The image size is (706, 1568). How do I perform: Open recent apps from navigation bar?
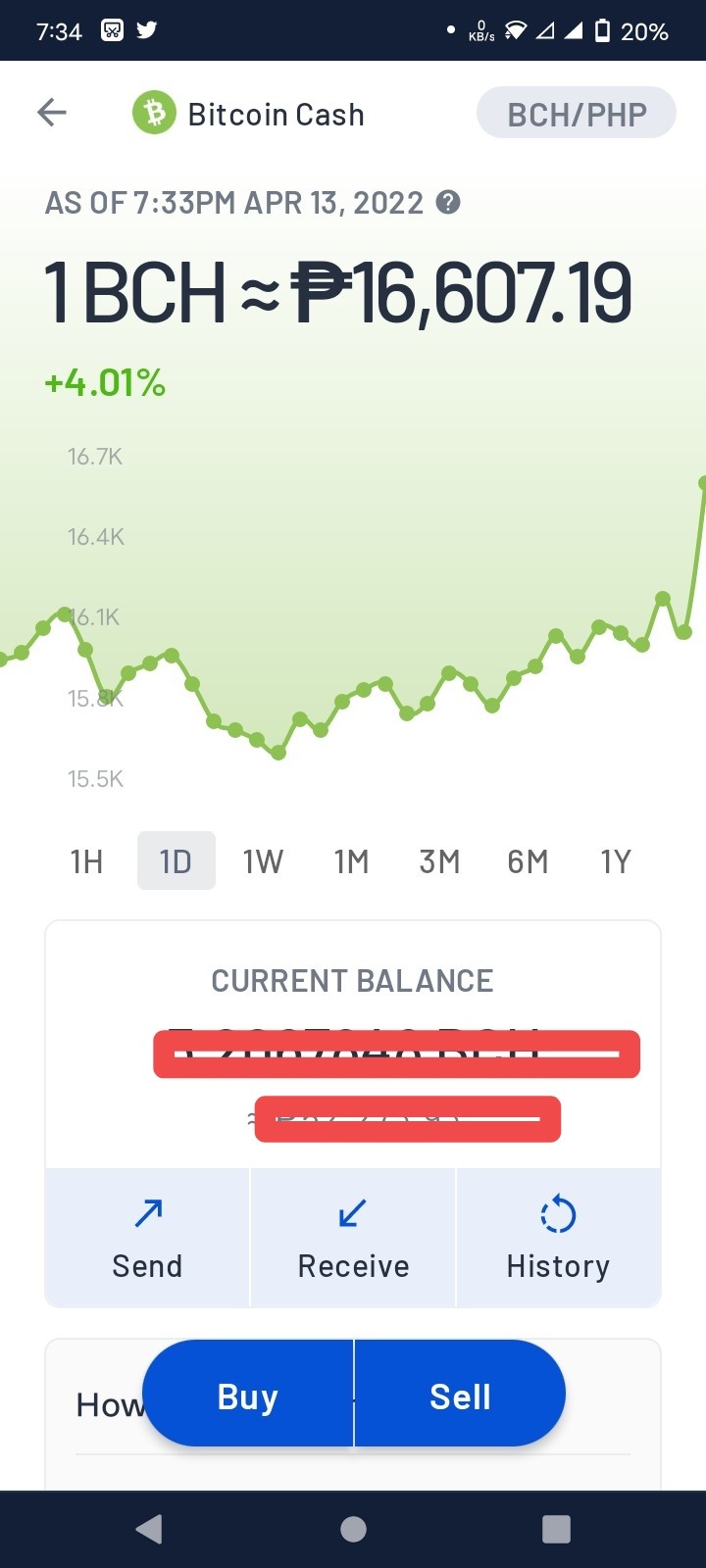pyautogui.click(x=556, y=1529)
